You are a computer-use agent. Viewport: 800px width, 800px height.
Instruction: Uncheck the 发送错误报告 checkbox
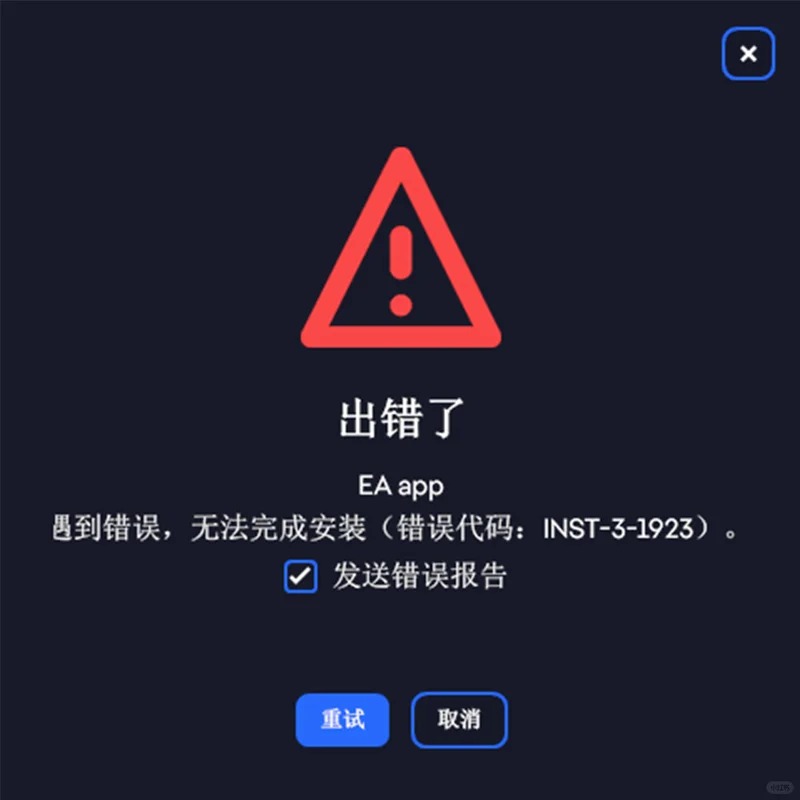(x=300, y=577)
